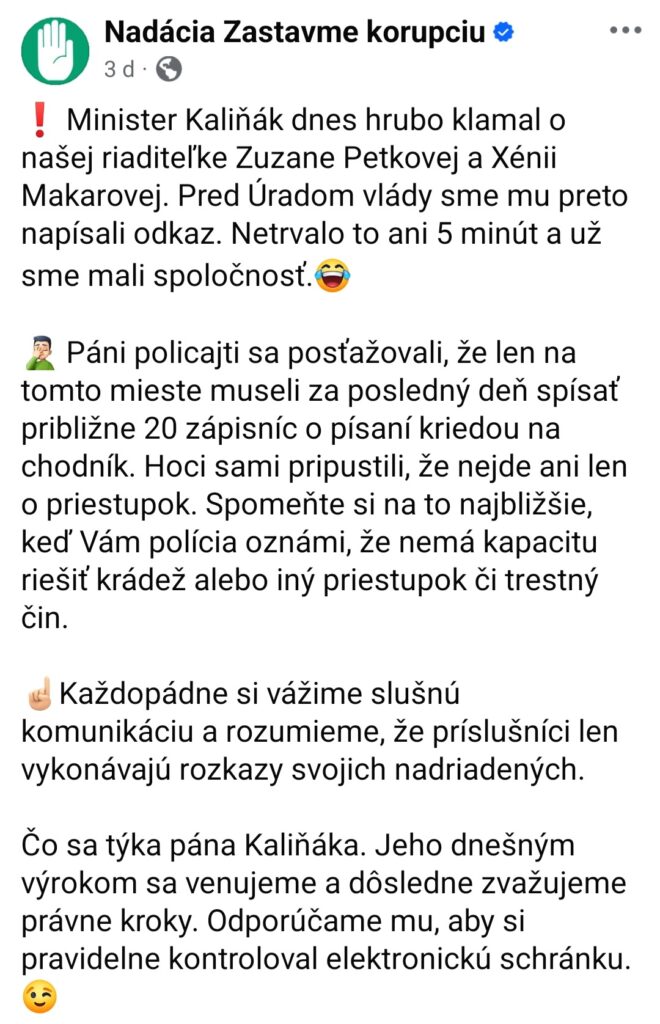Viewport: 660px width, 1024px height.
Task: Open the Nadácia Zastavme korupciu page name
Action: pyautogui.click(x=295, y=33)
